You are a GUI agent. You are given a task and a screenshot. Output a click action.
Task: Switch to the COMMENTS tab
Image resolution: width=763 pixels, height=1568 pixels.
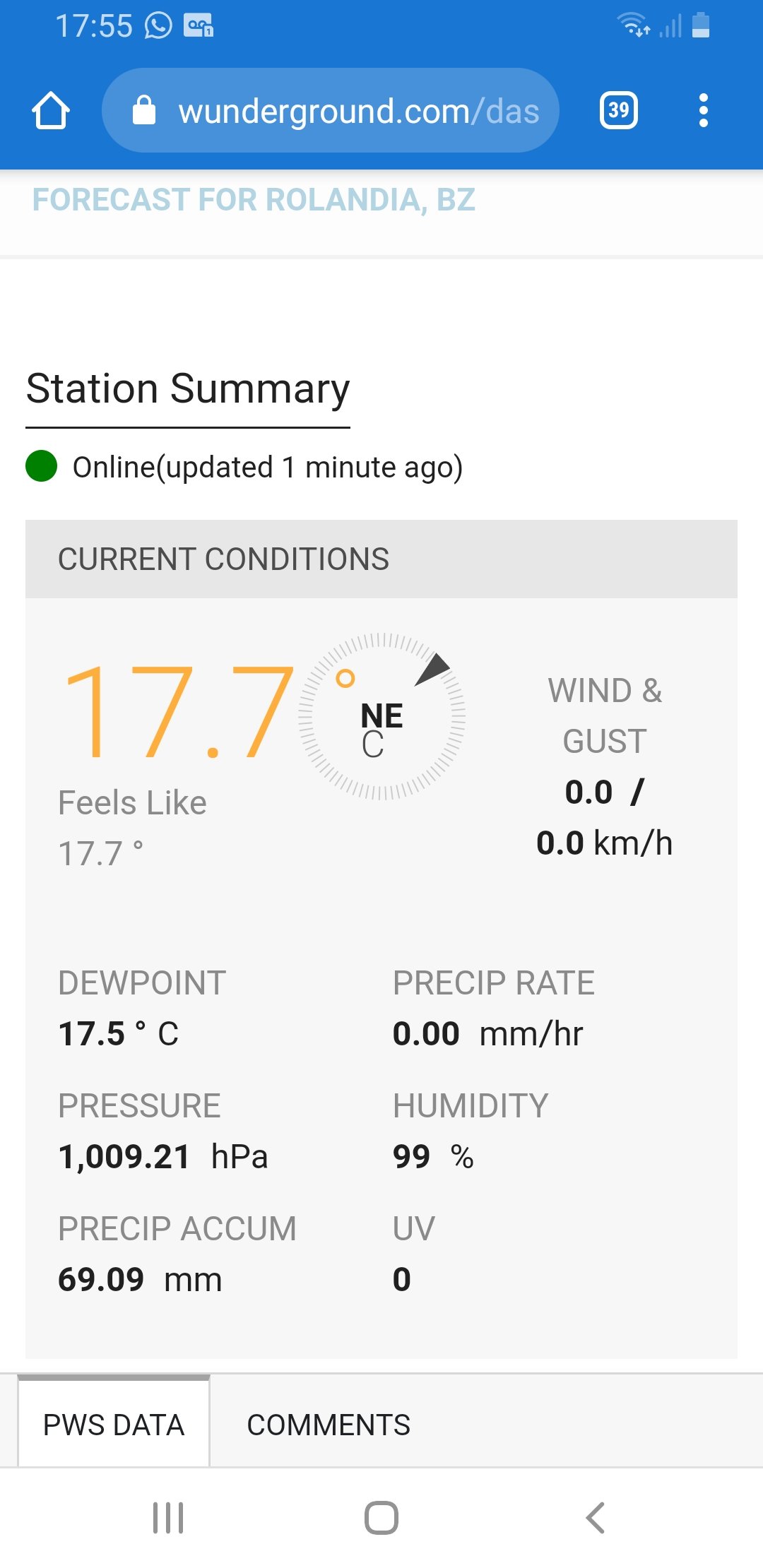[x=329, y=1425]
